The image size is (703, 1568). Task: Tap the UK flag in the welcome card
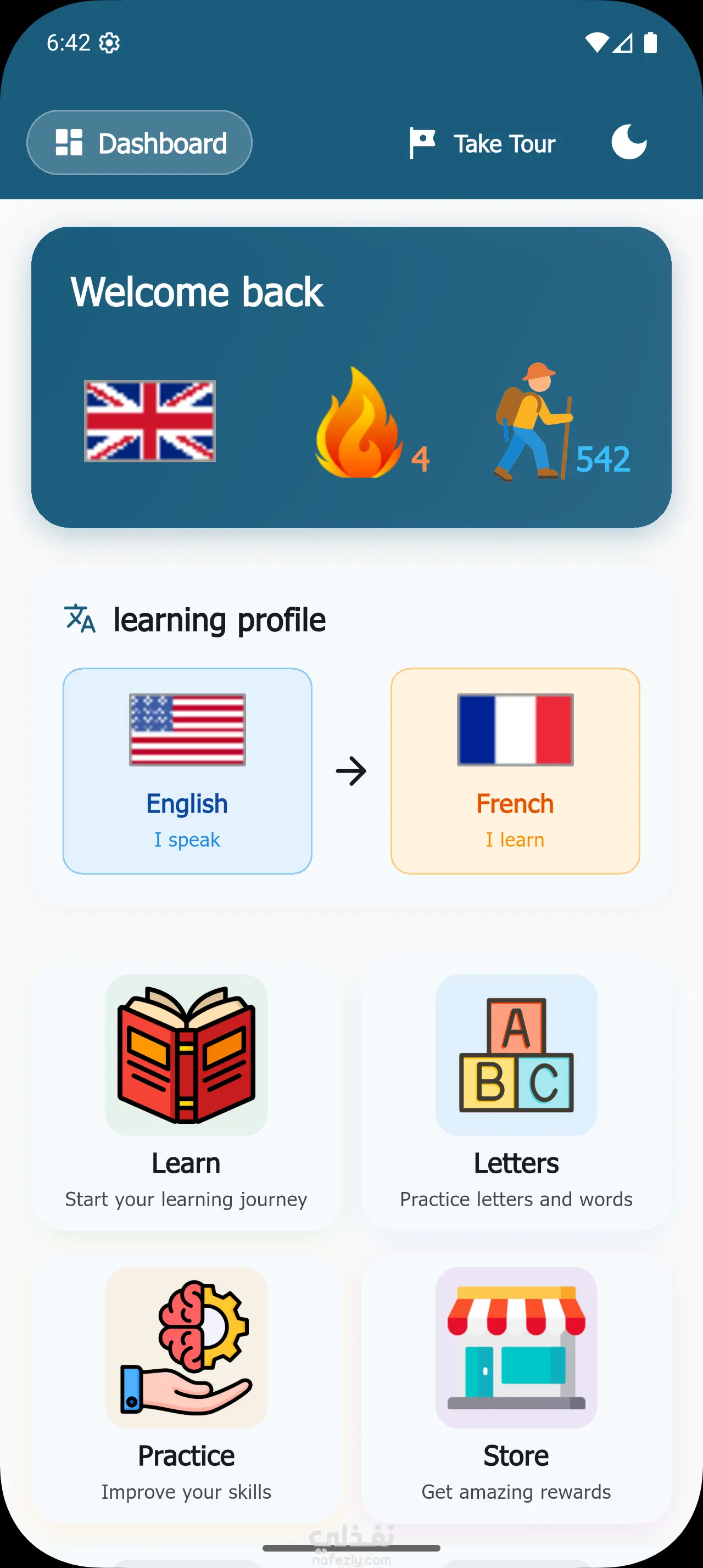[150, 421]
